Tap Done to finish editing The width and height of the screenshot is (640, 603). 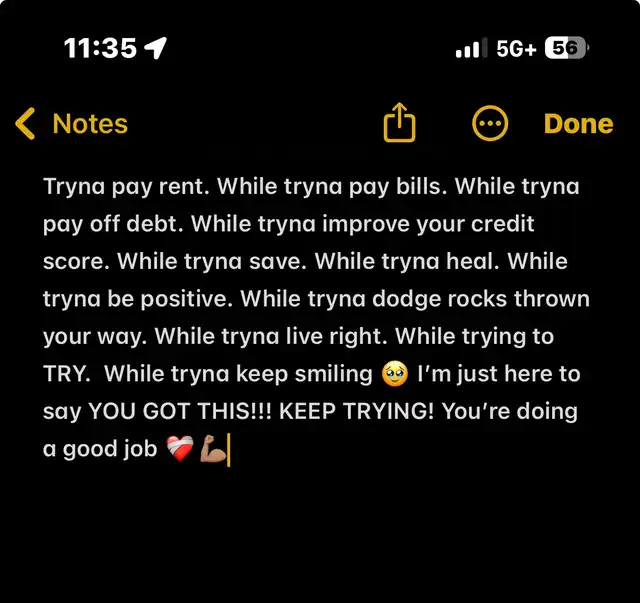578,124
